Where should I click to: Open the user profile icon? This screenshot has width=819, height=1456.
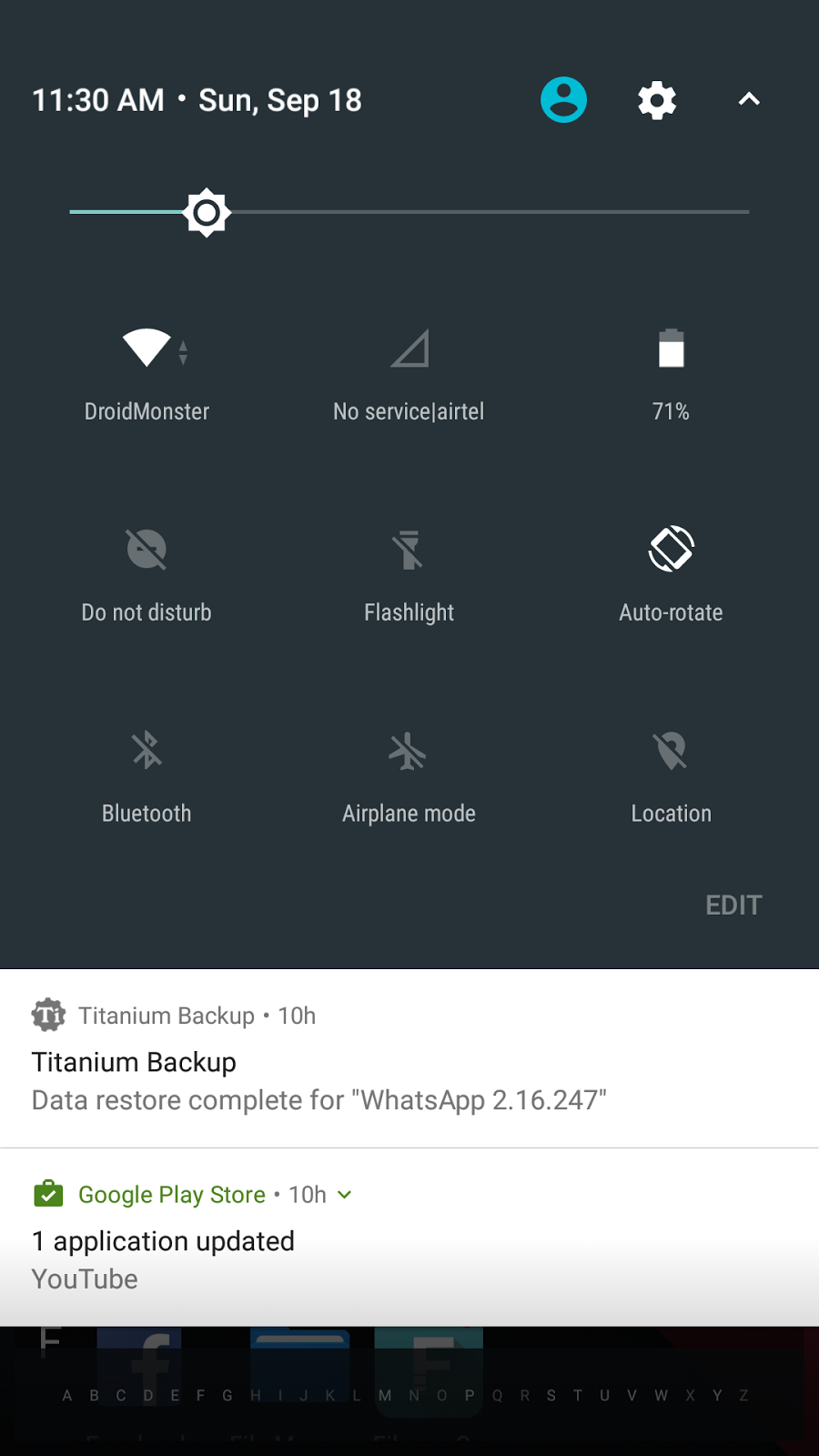point(563,100)
